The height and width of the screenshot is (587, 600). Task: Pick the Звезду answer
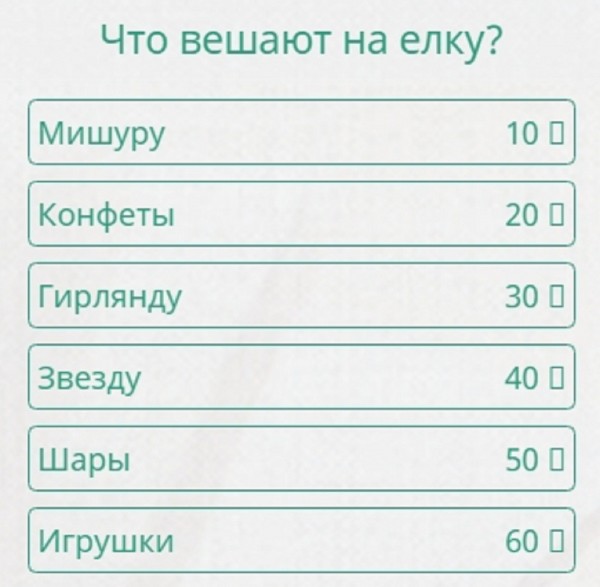coord(301,378)
